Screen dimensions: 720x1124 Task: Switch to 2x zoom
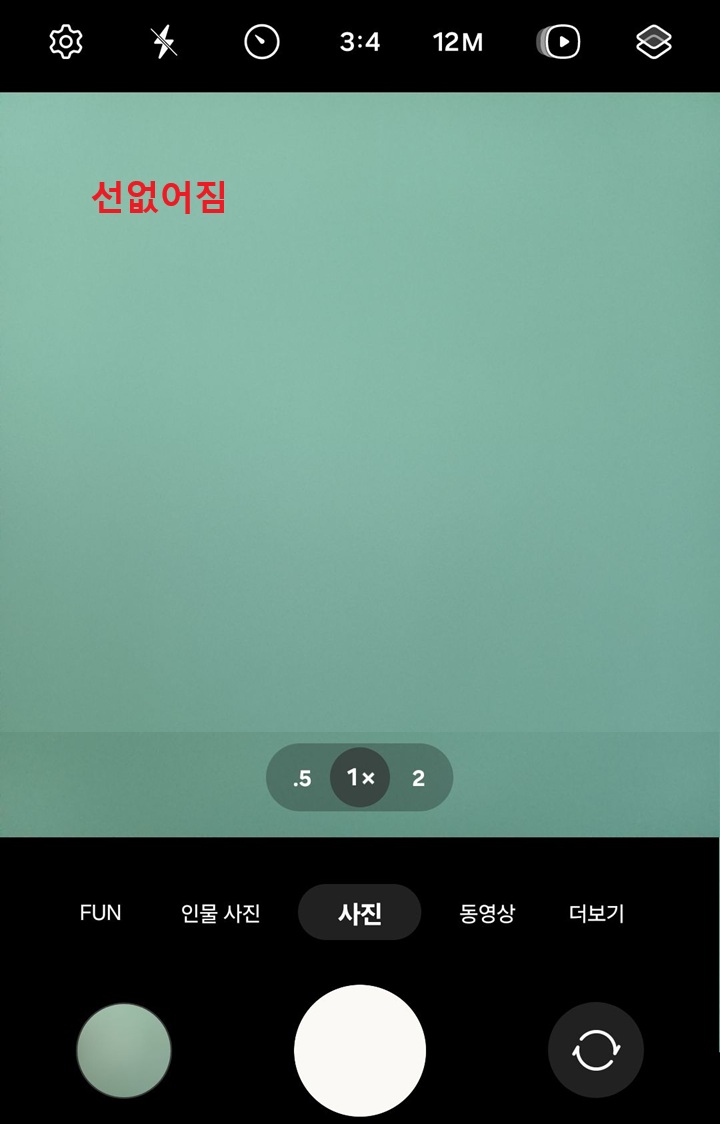tap(418, 777)
